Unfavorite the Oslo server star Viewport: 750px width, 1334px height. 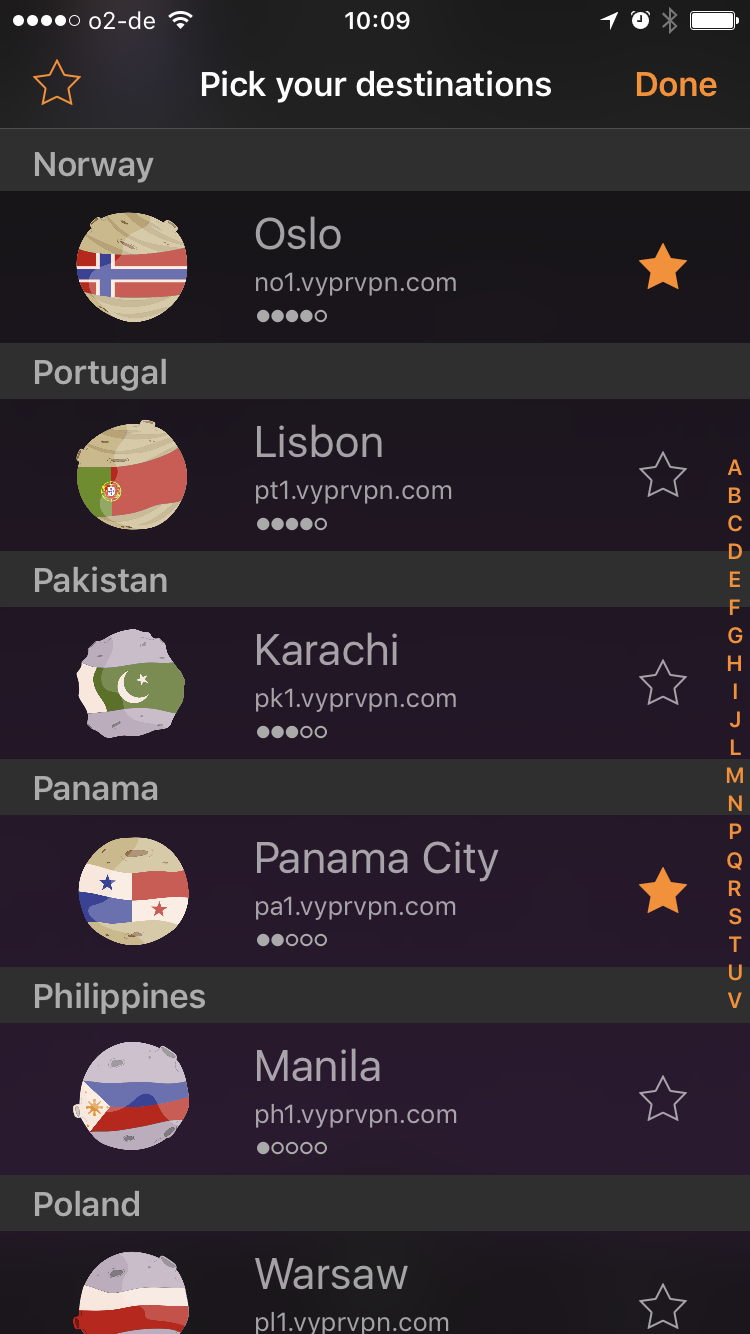[x=662, y=268]
